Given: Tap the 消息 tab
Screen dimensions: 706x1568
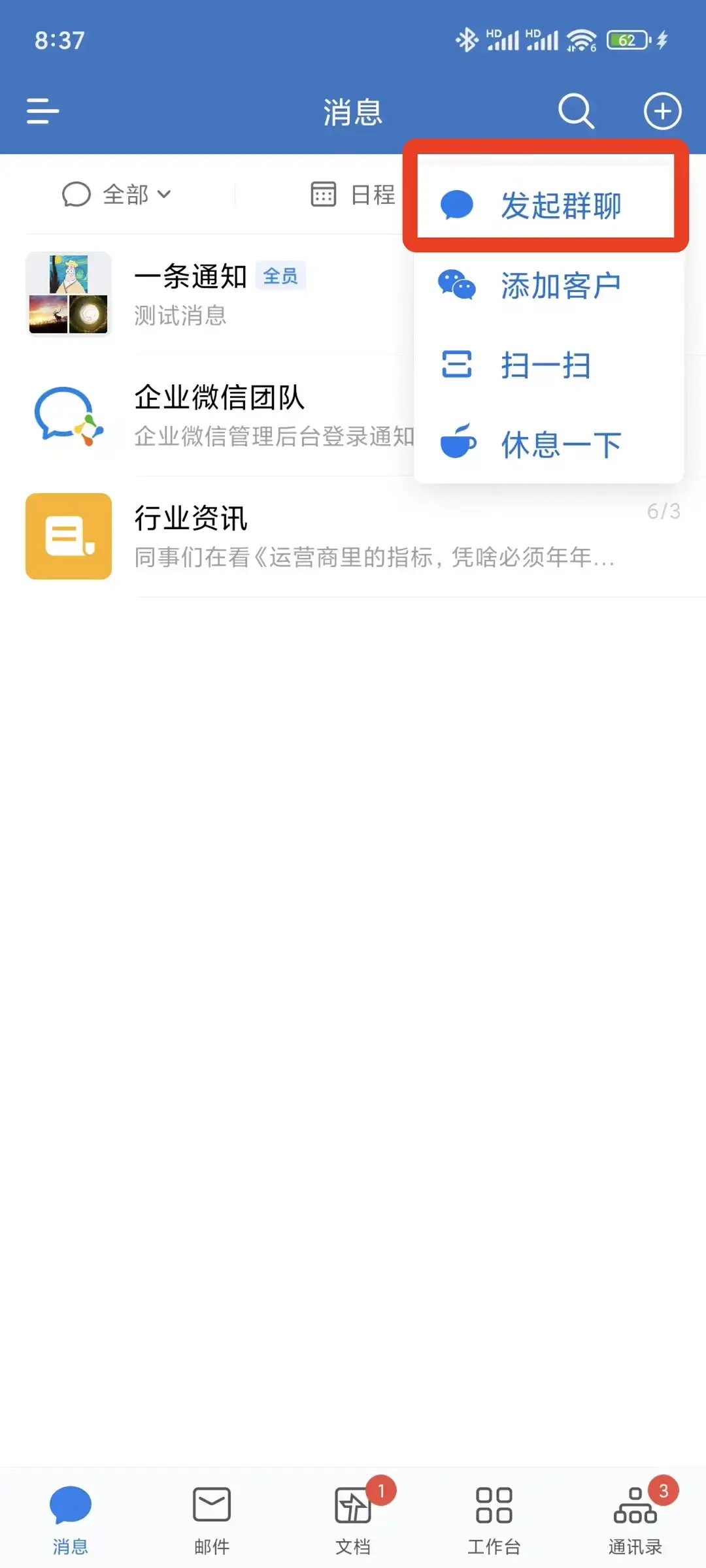Looking at the screenshot, I should click(x=71, y=1517).
